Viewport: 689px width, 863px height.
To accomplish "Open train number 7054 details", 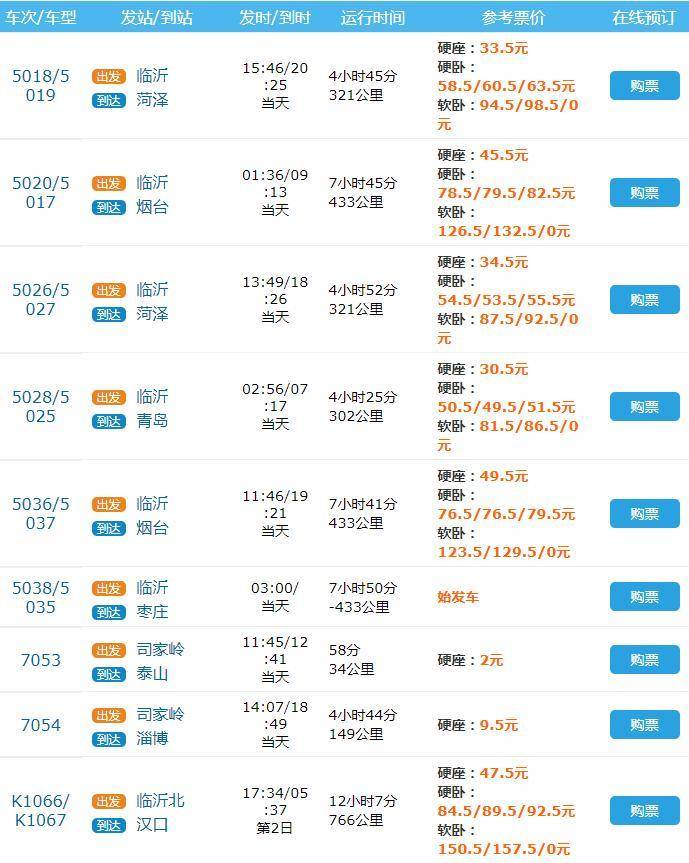I will tap(41, 724).
